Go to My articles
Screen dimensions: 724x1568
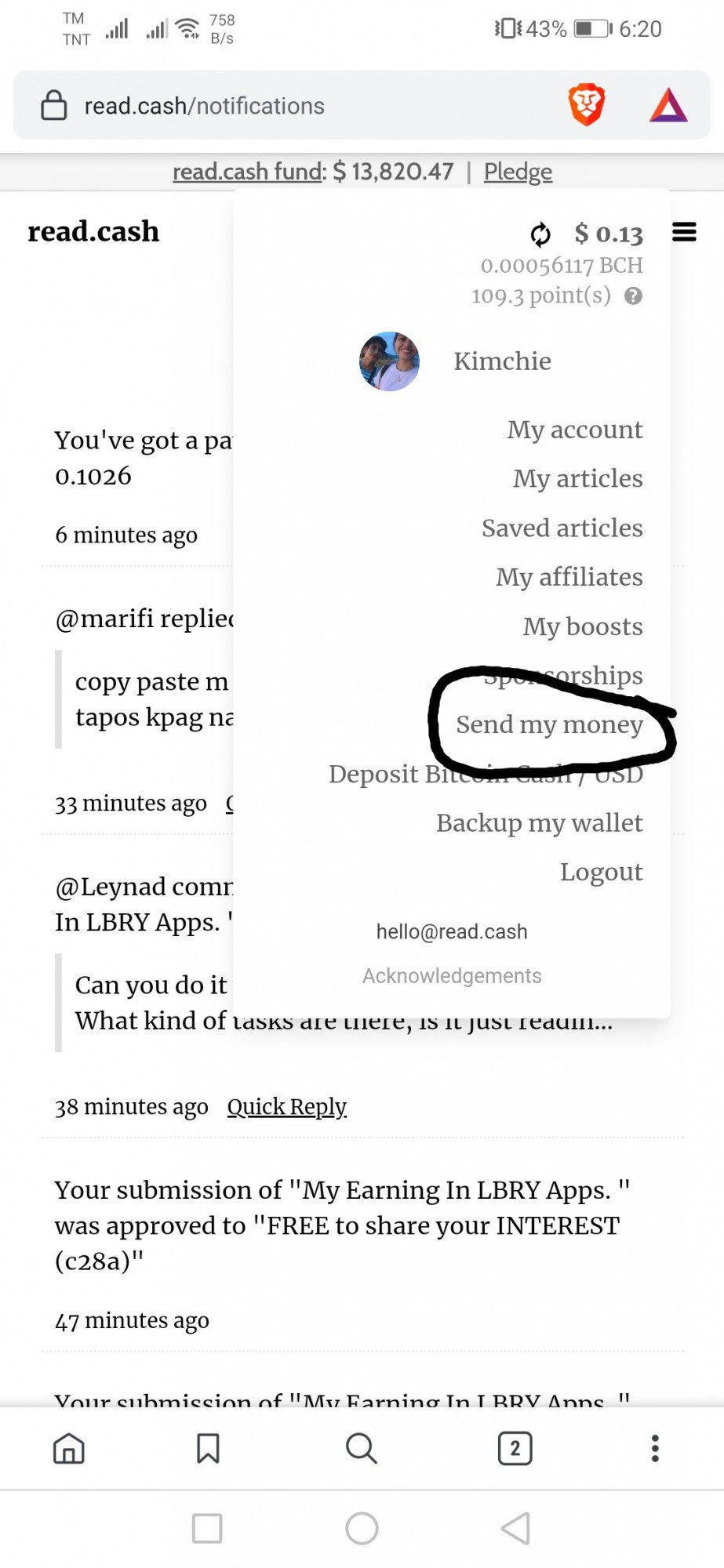pyautogui.click(x=578, y=478)
